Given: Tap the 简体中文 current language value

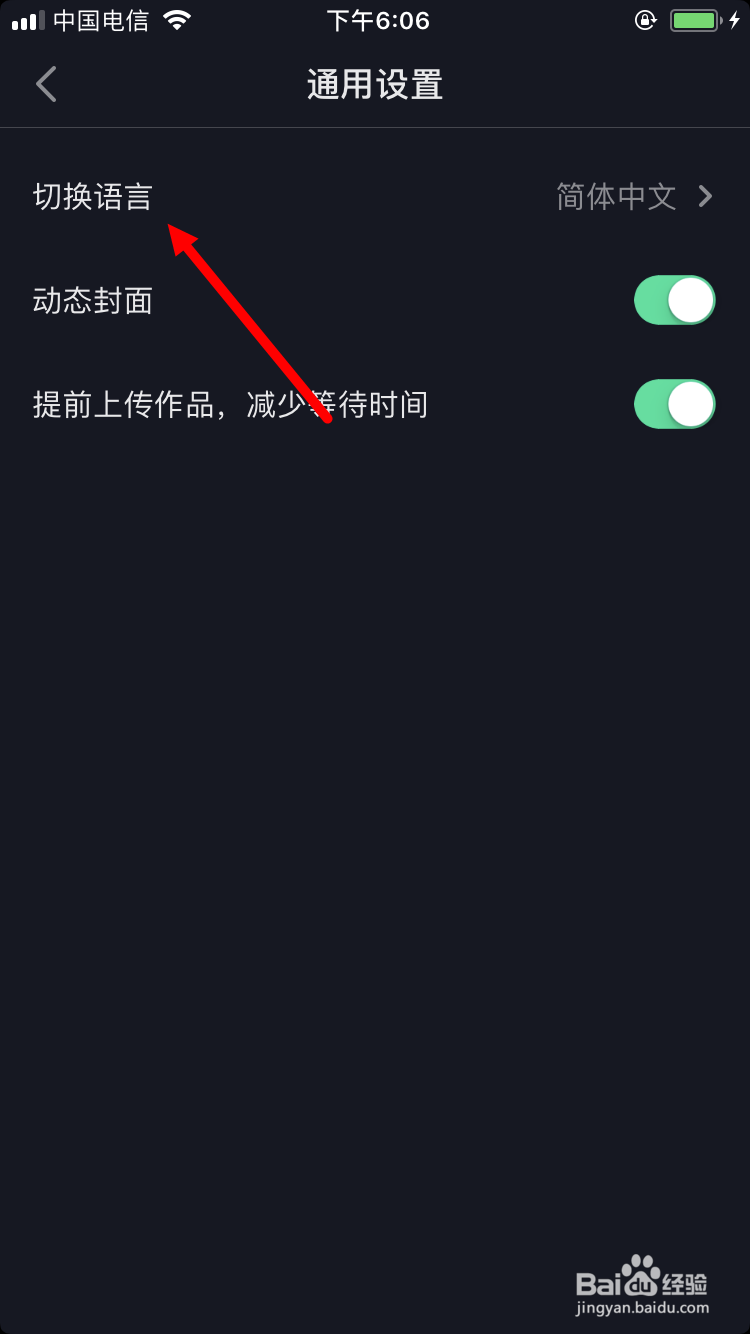Looking at the screenshot, I should pyautogui.click(x=616, y=197).
